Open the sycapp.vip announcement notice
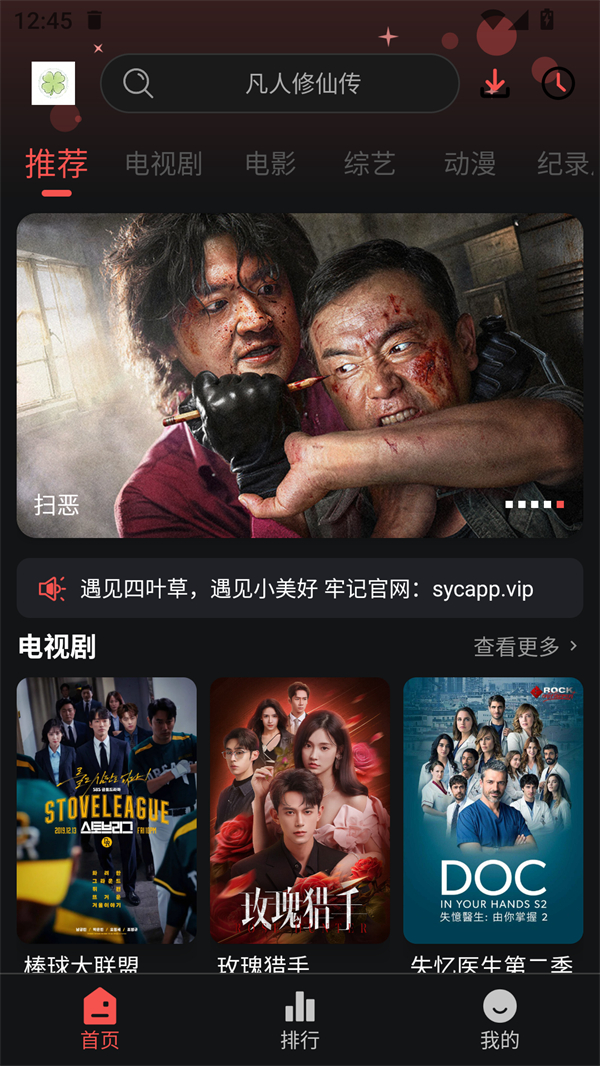 click(x=300, y=588)
